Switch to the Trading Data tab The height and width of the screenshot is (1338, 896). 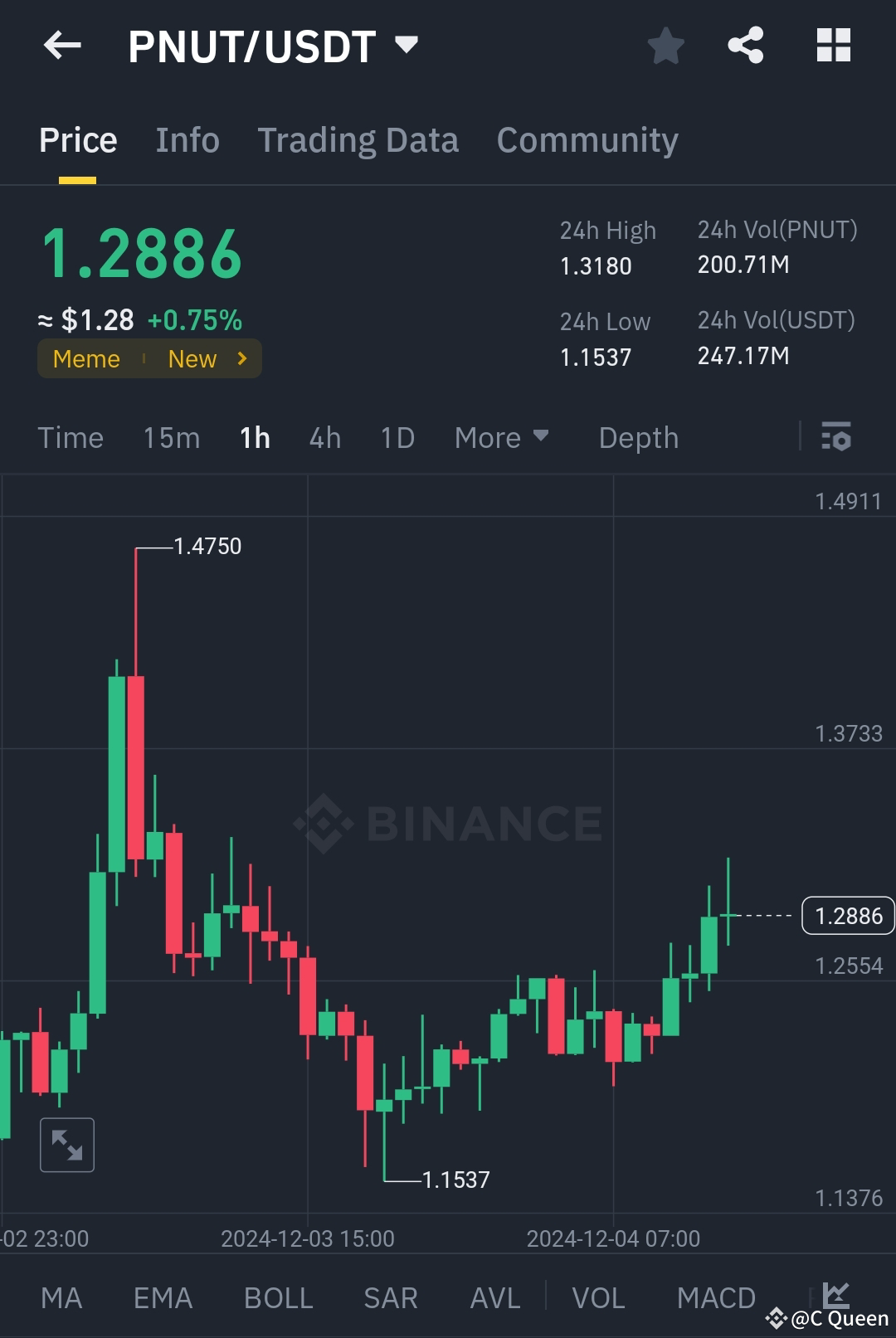(358, 140)
